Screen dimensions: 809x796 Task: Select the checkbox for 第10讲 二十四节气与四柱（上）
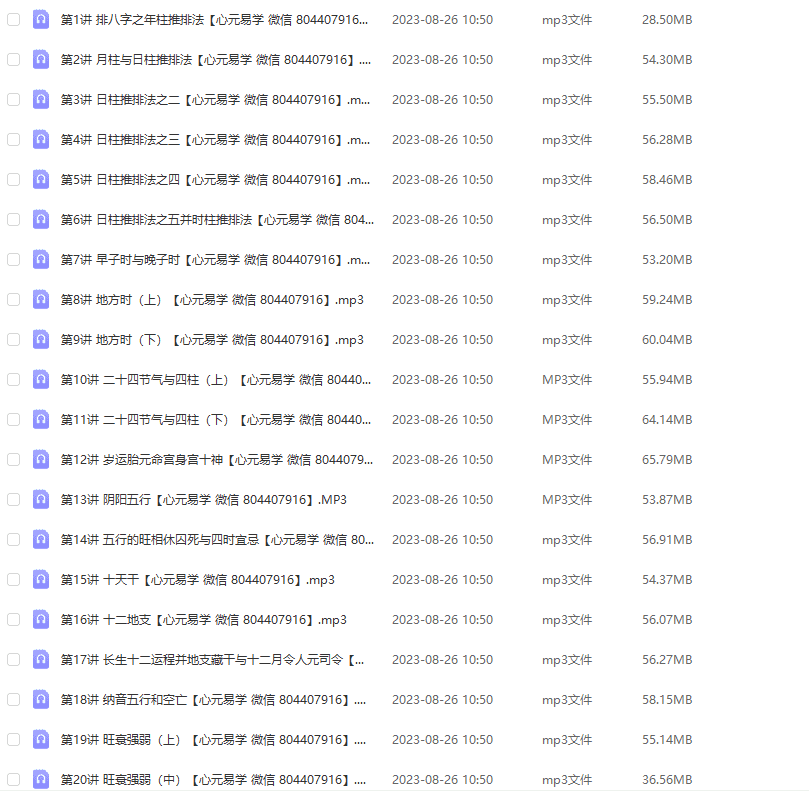14,380
